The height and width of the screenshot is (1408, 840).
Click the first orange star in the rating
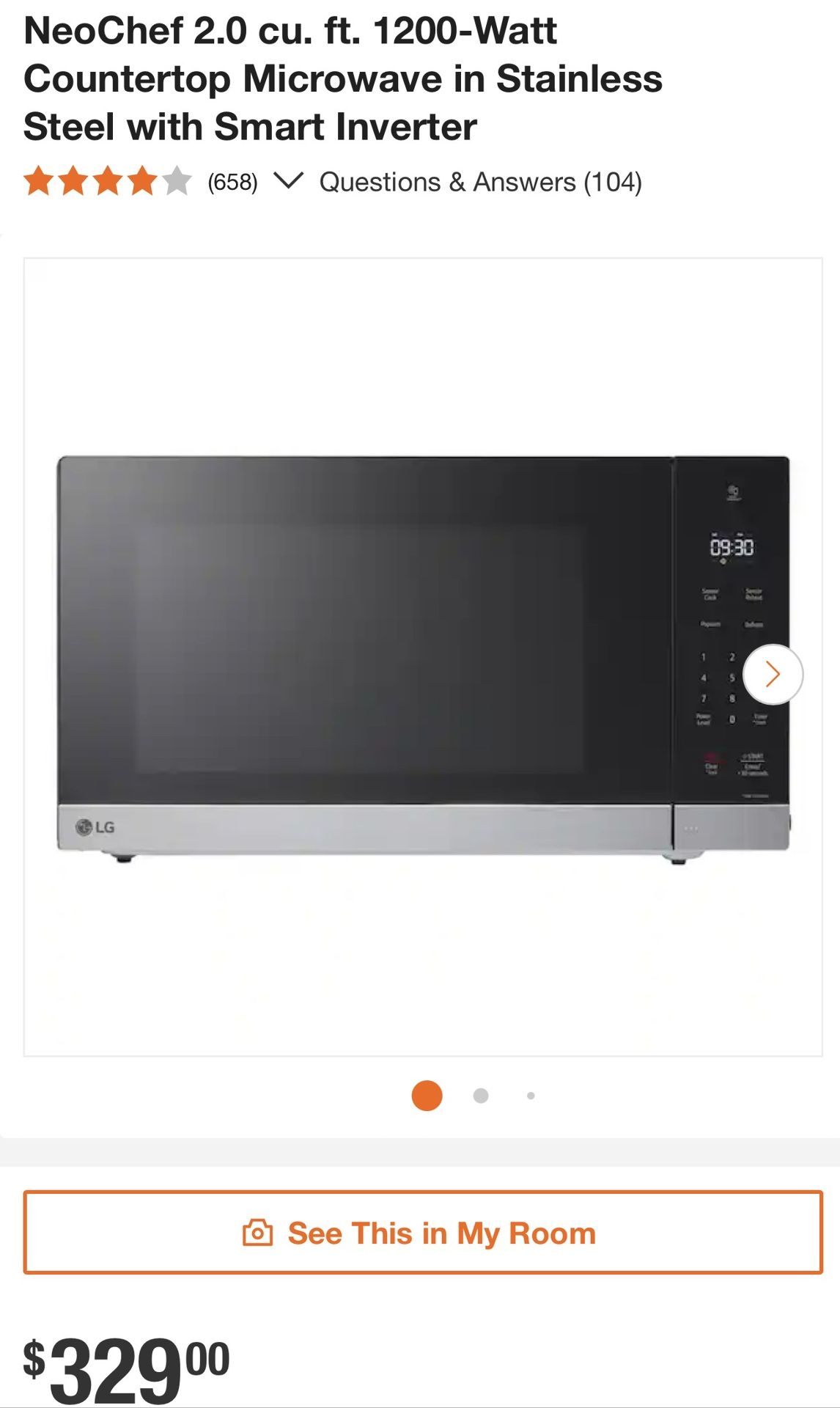coord(39,180)
